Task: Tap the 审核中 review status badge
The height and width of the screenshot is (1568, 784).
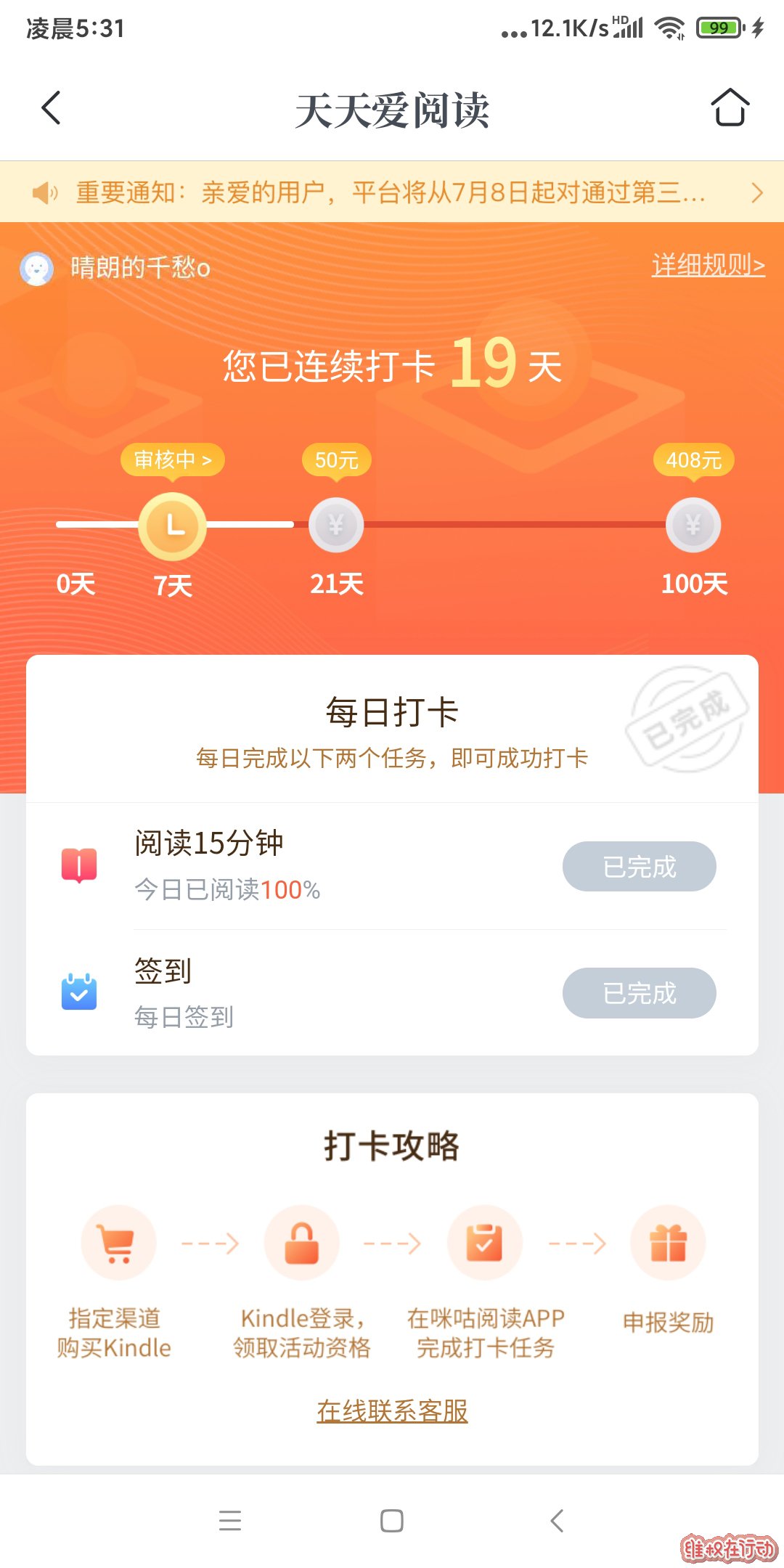Action: point(172,460)
